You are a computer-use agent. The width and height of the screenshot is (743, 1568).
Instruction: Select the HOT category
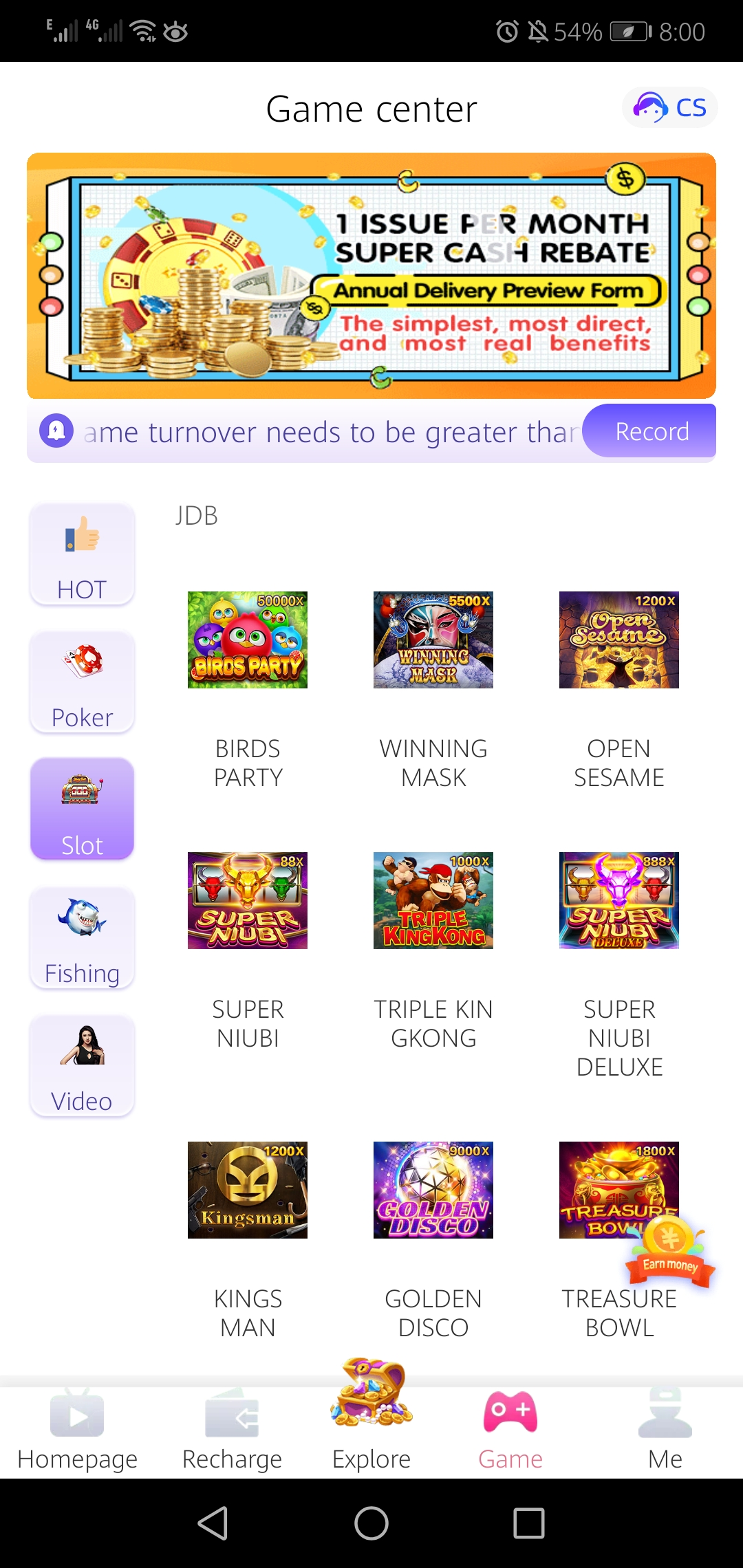[82, 554]
